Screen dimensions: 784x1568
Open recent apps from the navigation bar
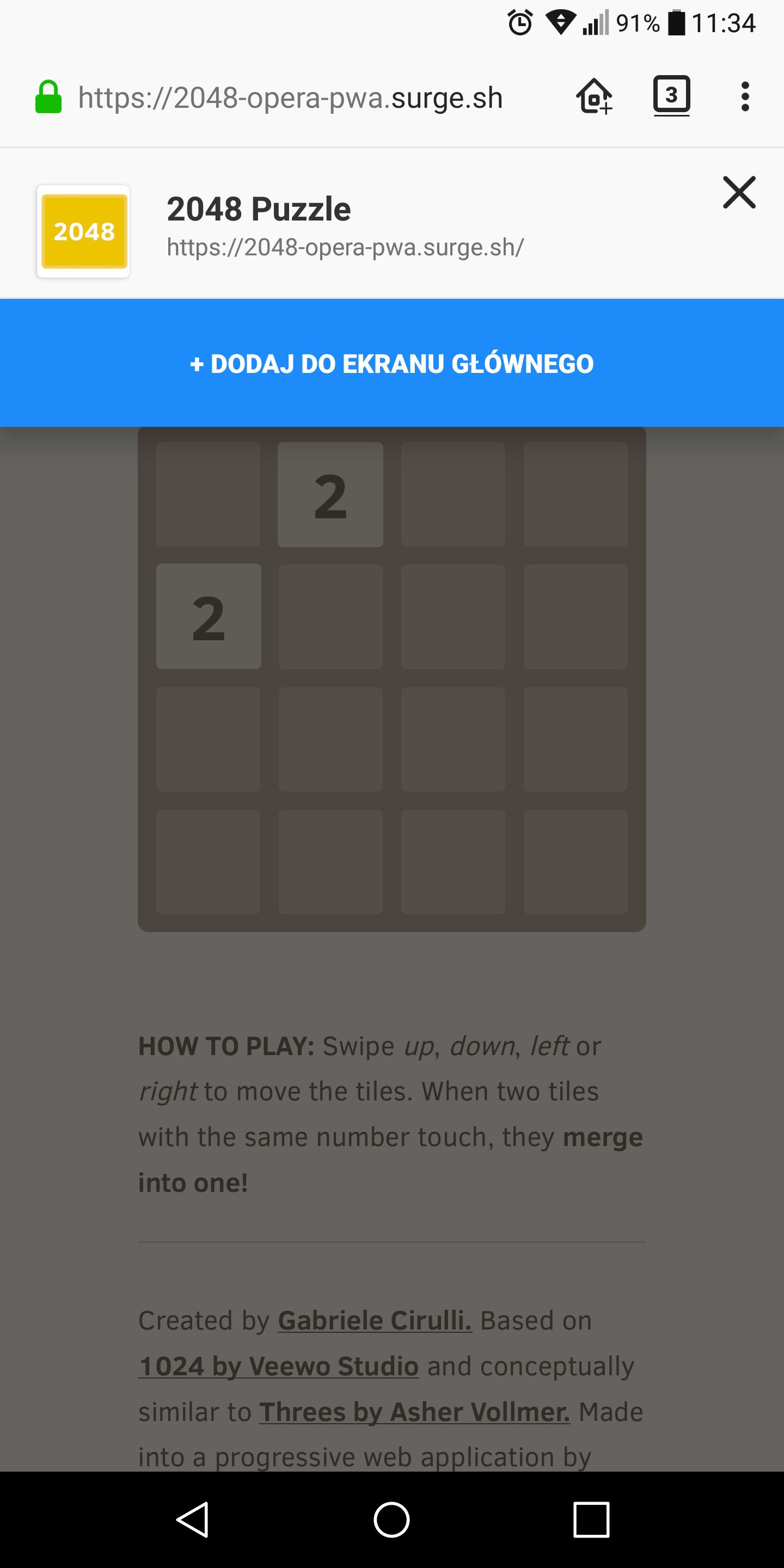(x=591, y=1520)
